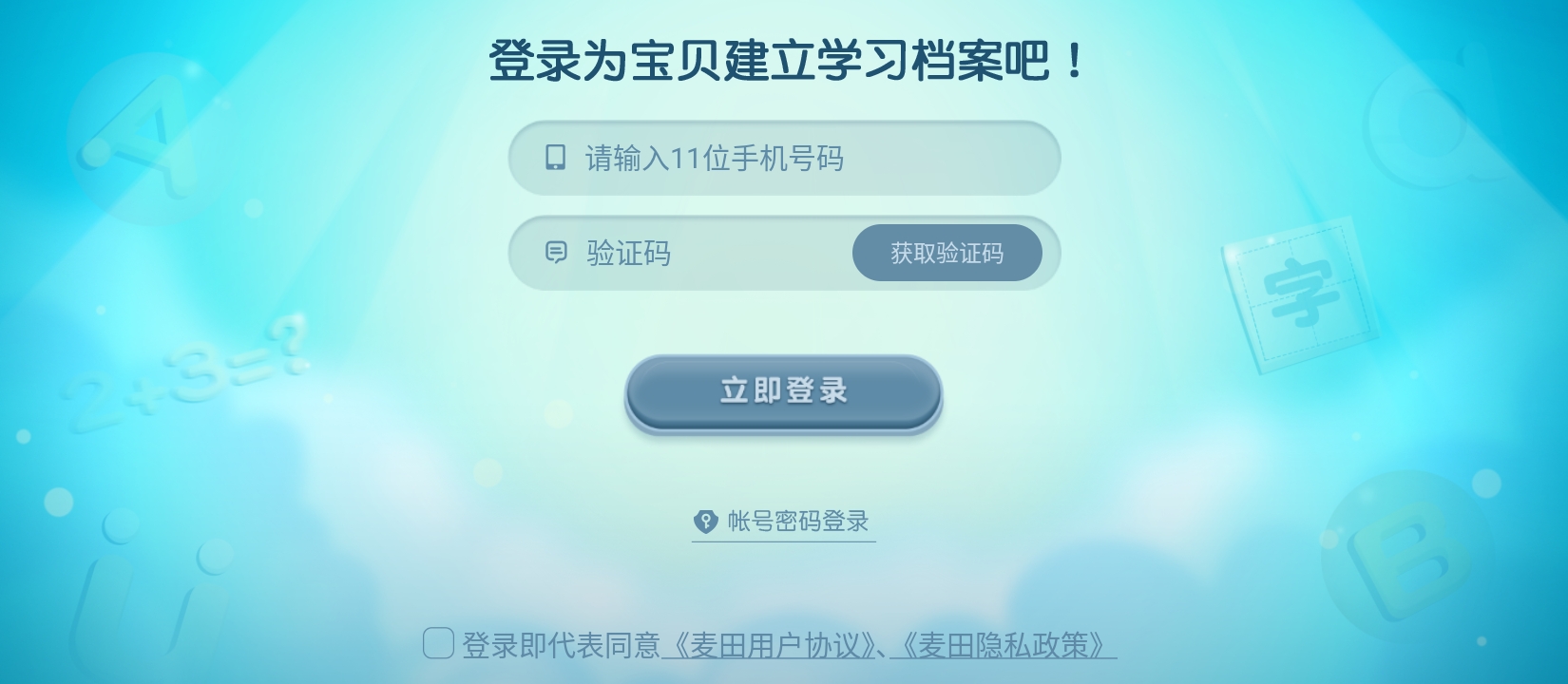Tap the 立即登录 login button

(x=783, y=391)
